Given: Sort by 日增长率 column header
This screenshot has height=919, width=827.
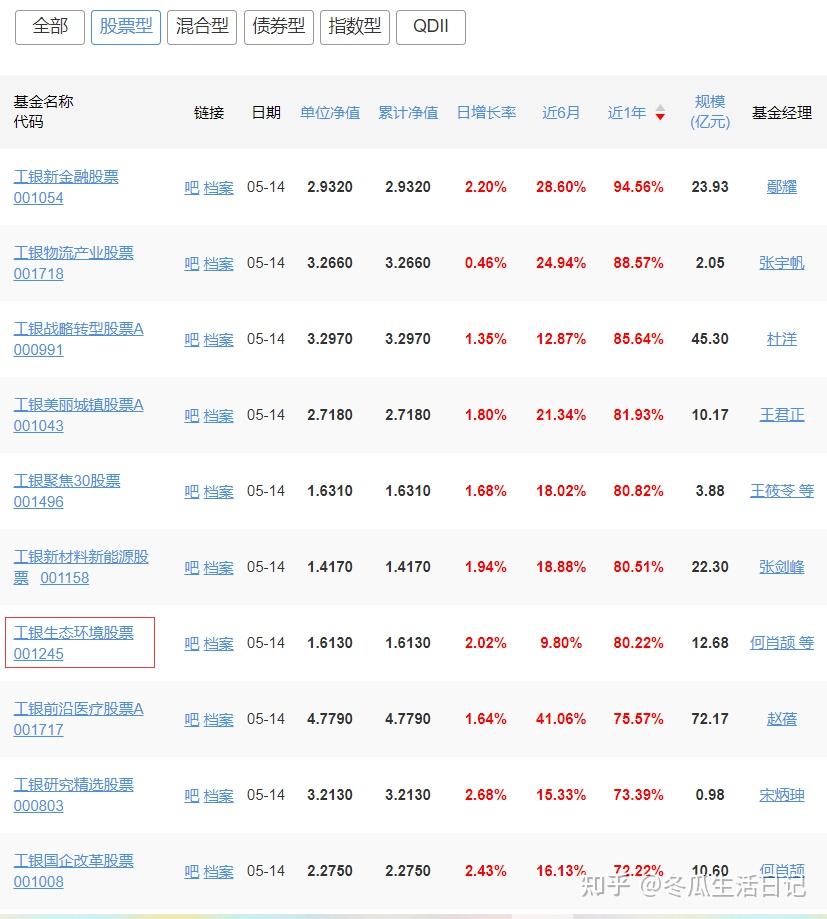Looking at the screenshot, I should (x=486, y=113).
